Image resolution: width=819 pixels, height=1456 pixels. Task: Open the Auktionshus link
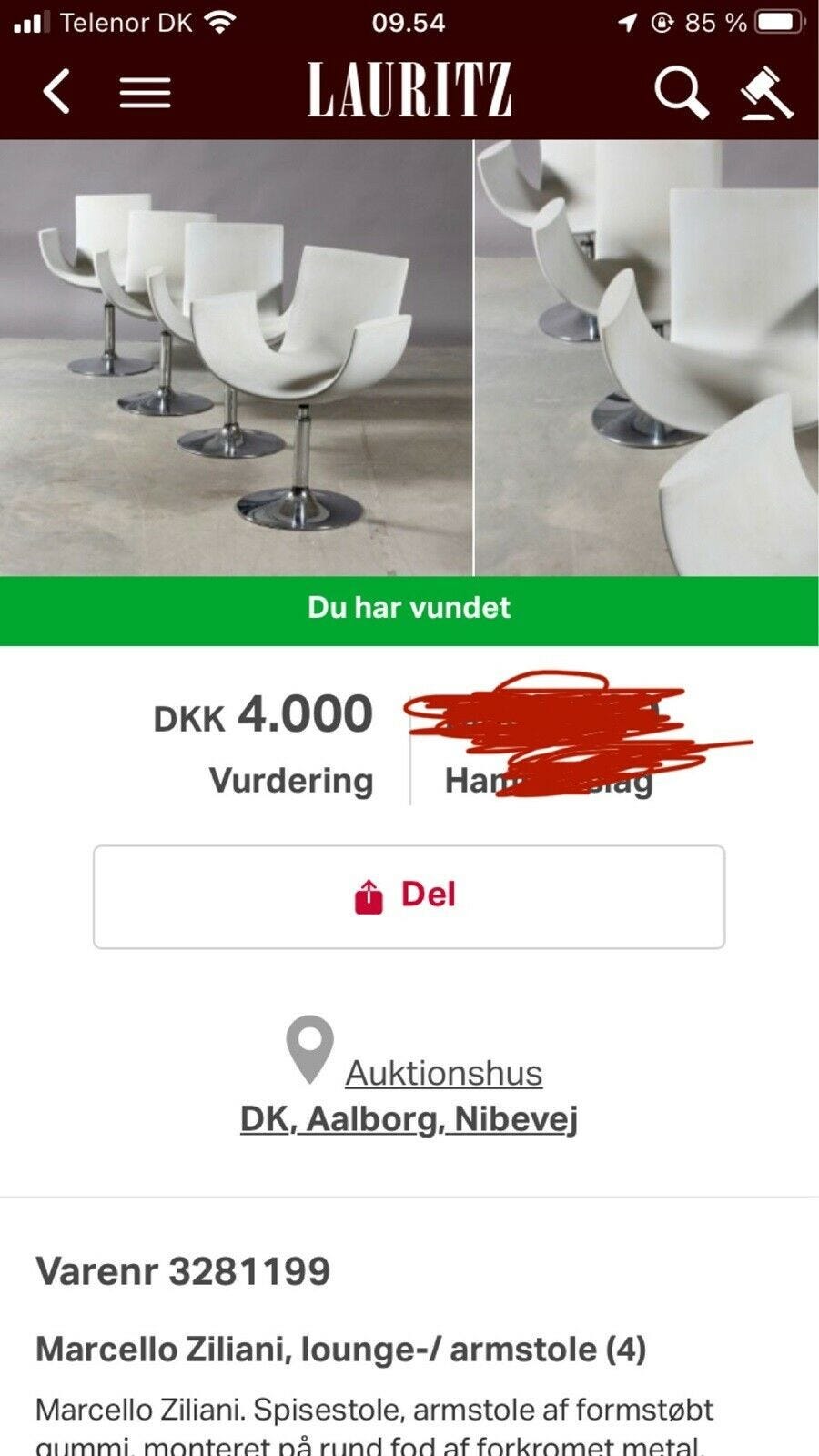pos(443,1074)
